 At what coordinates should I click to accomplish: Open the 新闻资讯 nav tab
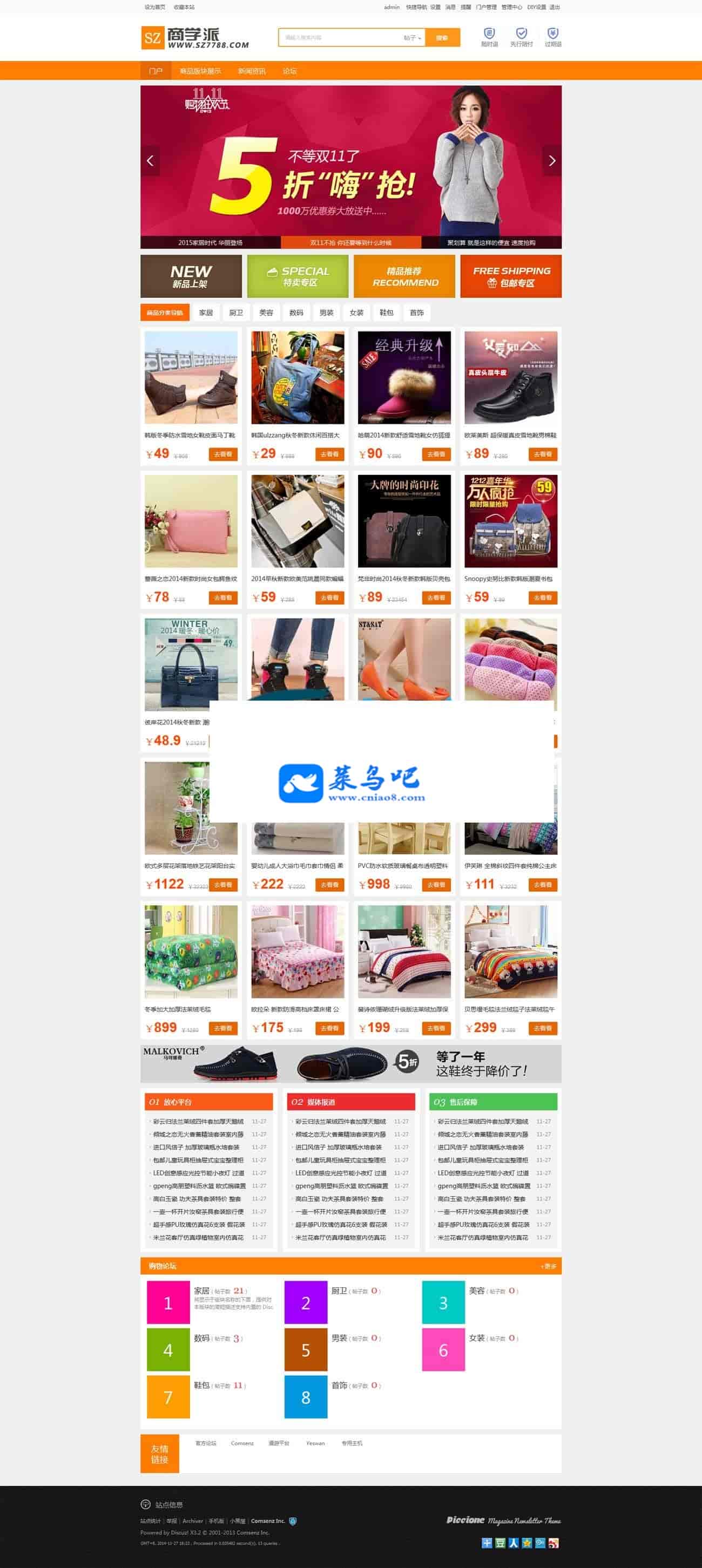click(252, 71)
